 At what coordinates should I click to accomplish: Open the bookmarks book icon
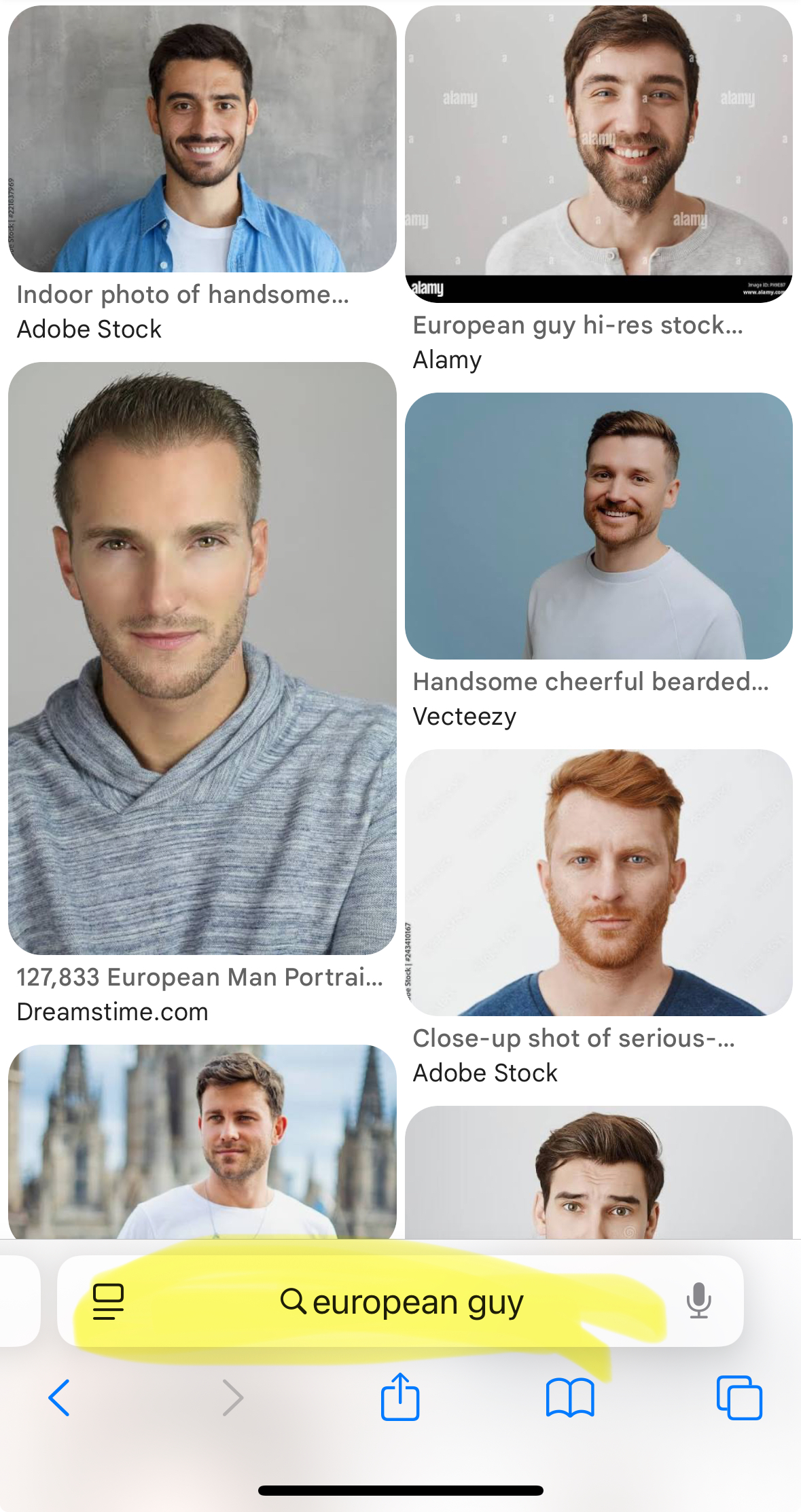click(x=570, y=1398)
